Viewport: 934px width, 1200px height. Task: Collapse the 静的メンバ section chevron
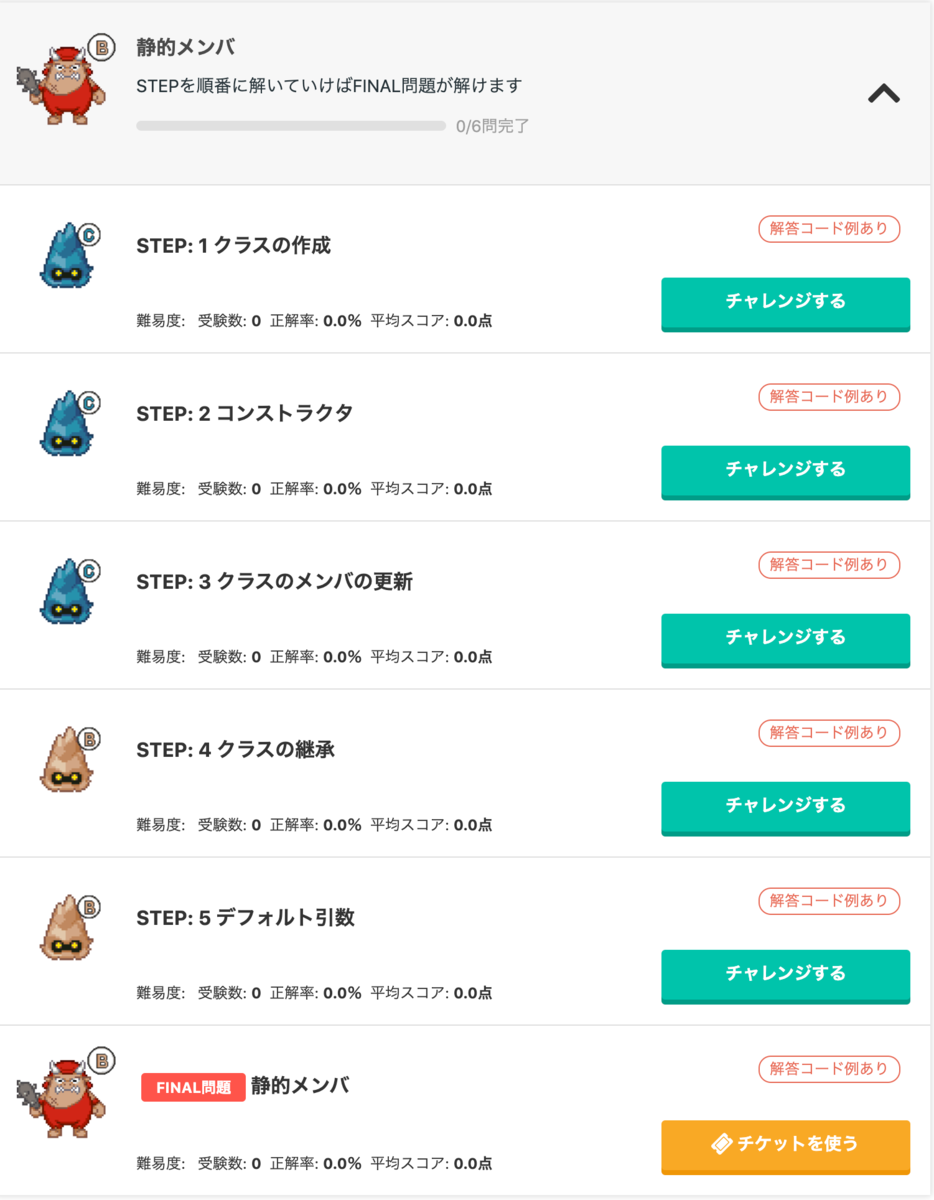click(x=884, y=94)
